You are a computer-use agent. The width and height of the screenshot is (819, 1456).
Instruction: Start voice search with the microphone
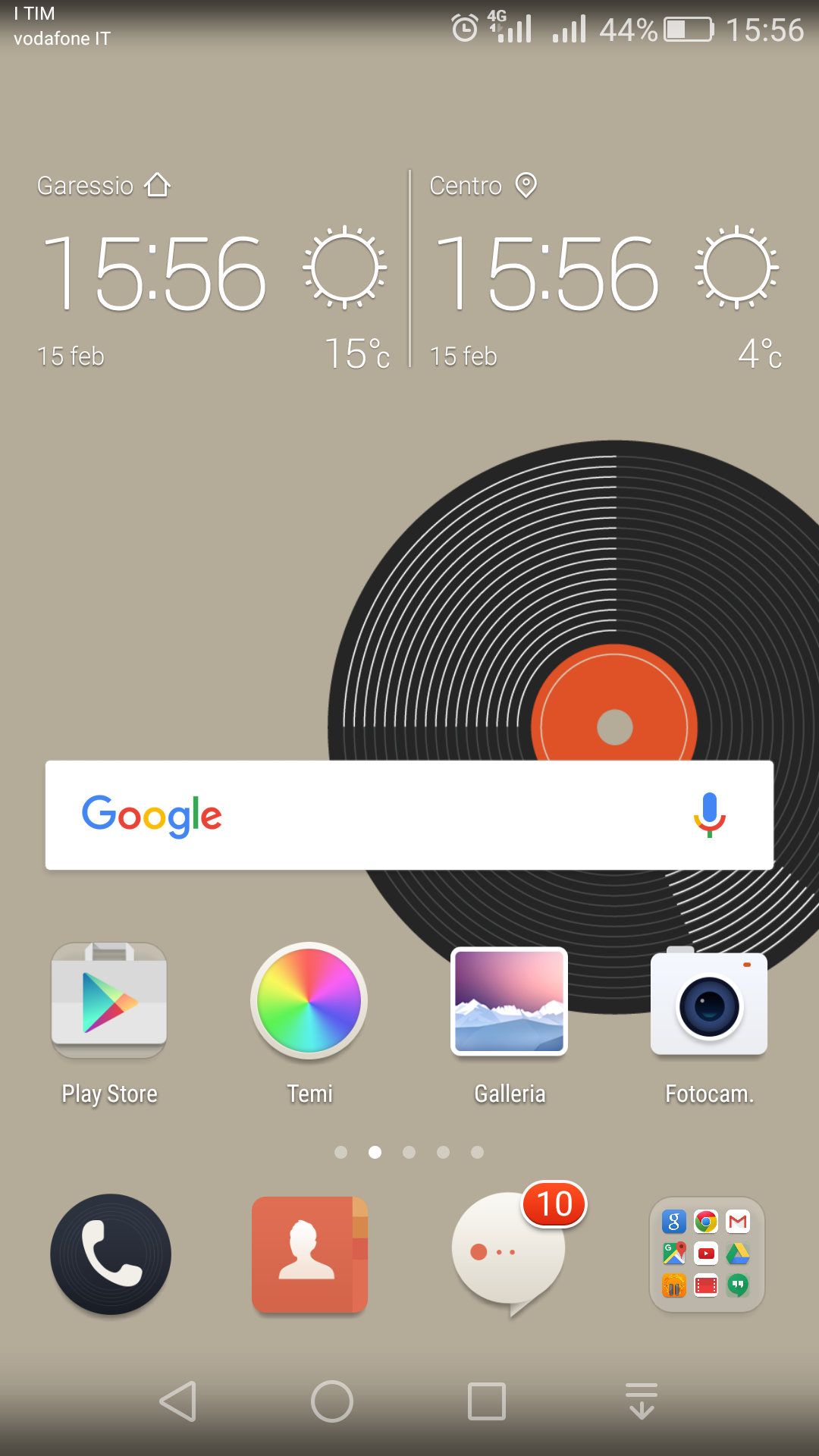click(x=710, y=815)
